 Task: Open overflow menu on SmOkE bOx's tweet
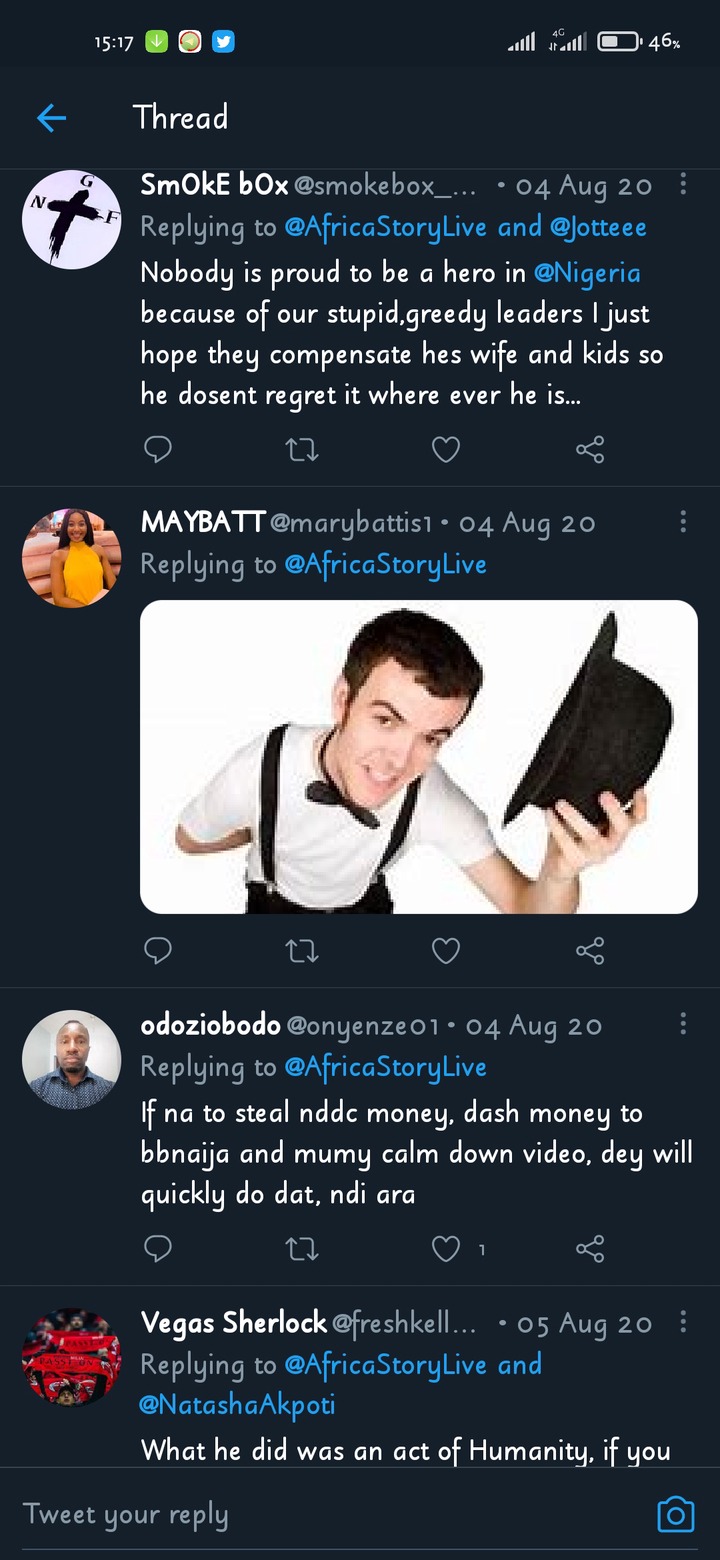point(683,184)
